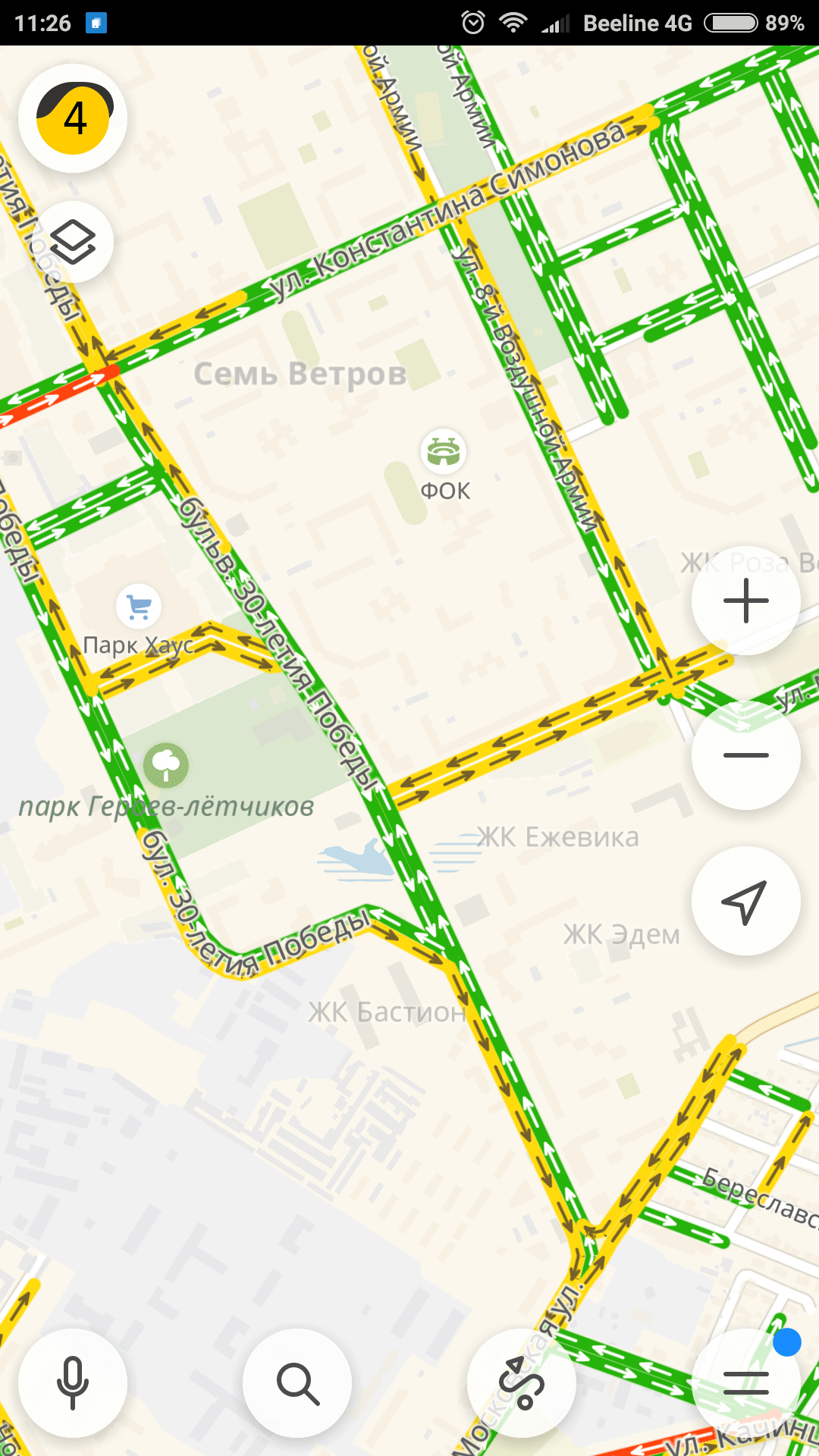The height and width of the screenshot is (1456, 819).
Task: Center map on my location
Action: [745, 901]
